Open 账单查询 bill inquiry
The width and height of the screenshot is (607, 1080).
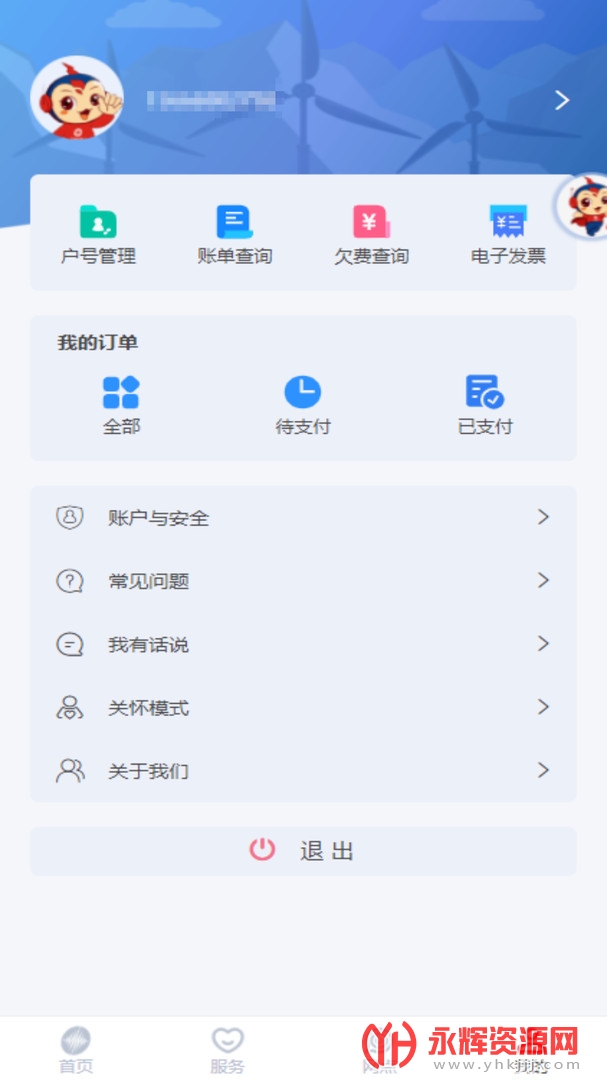[235, 235]
